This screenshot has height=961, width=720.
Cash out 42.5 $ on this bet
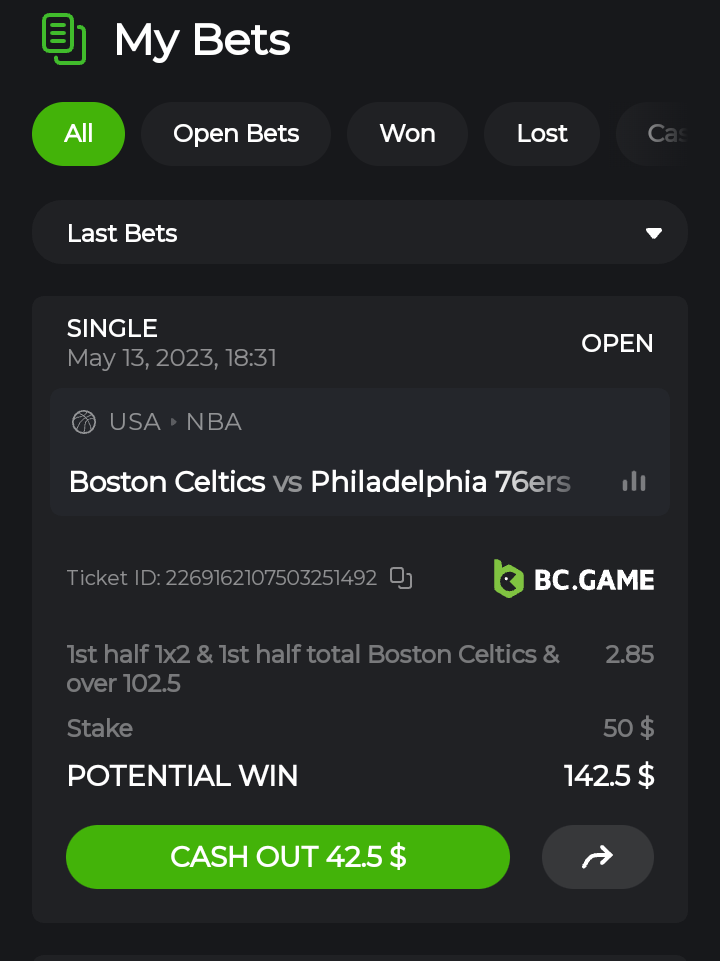tap(288, 857)
